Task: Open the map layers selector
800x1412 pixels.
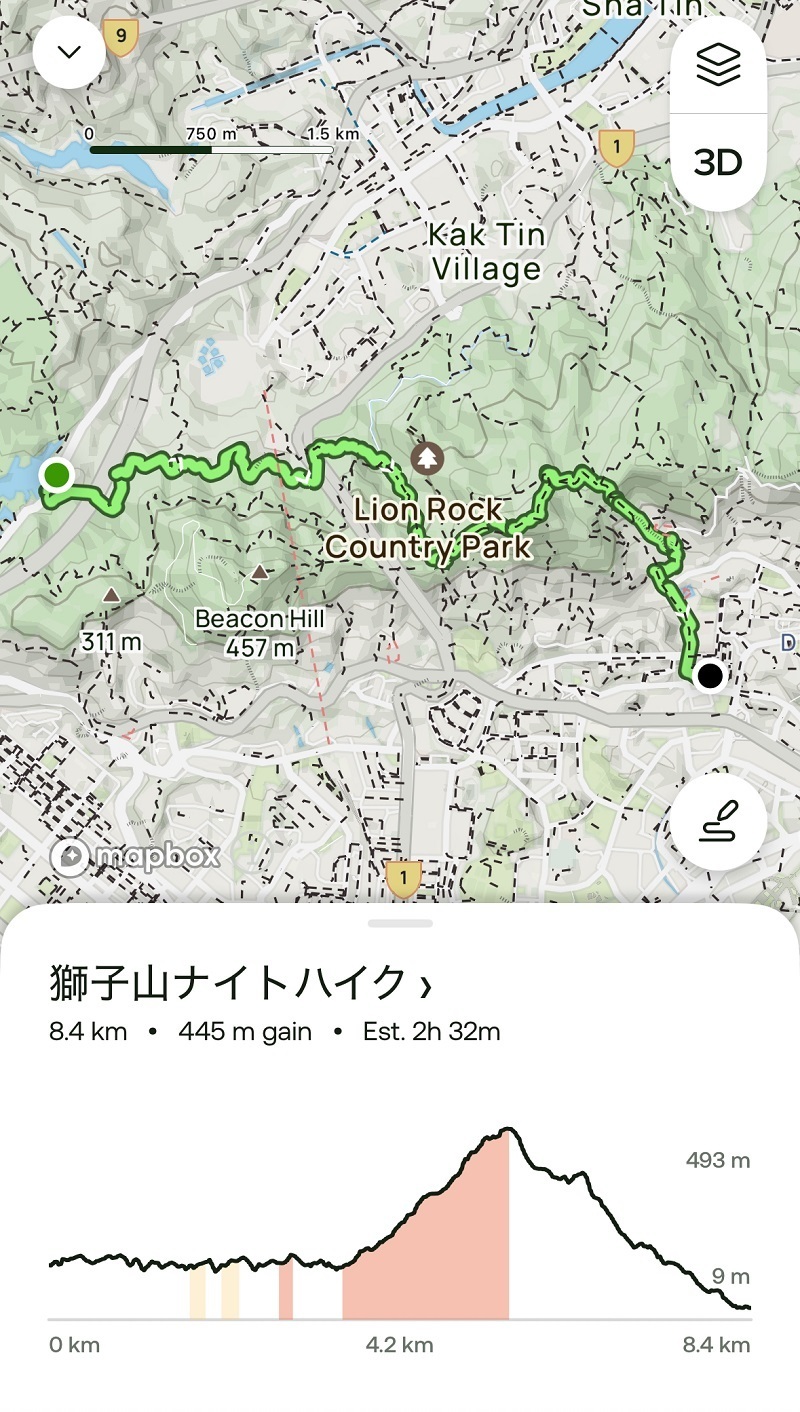Action: [x=718, y=65]
